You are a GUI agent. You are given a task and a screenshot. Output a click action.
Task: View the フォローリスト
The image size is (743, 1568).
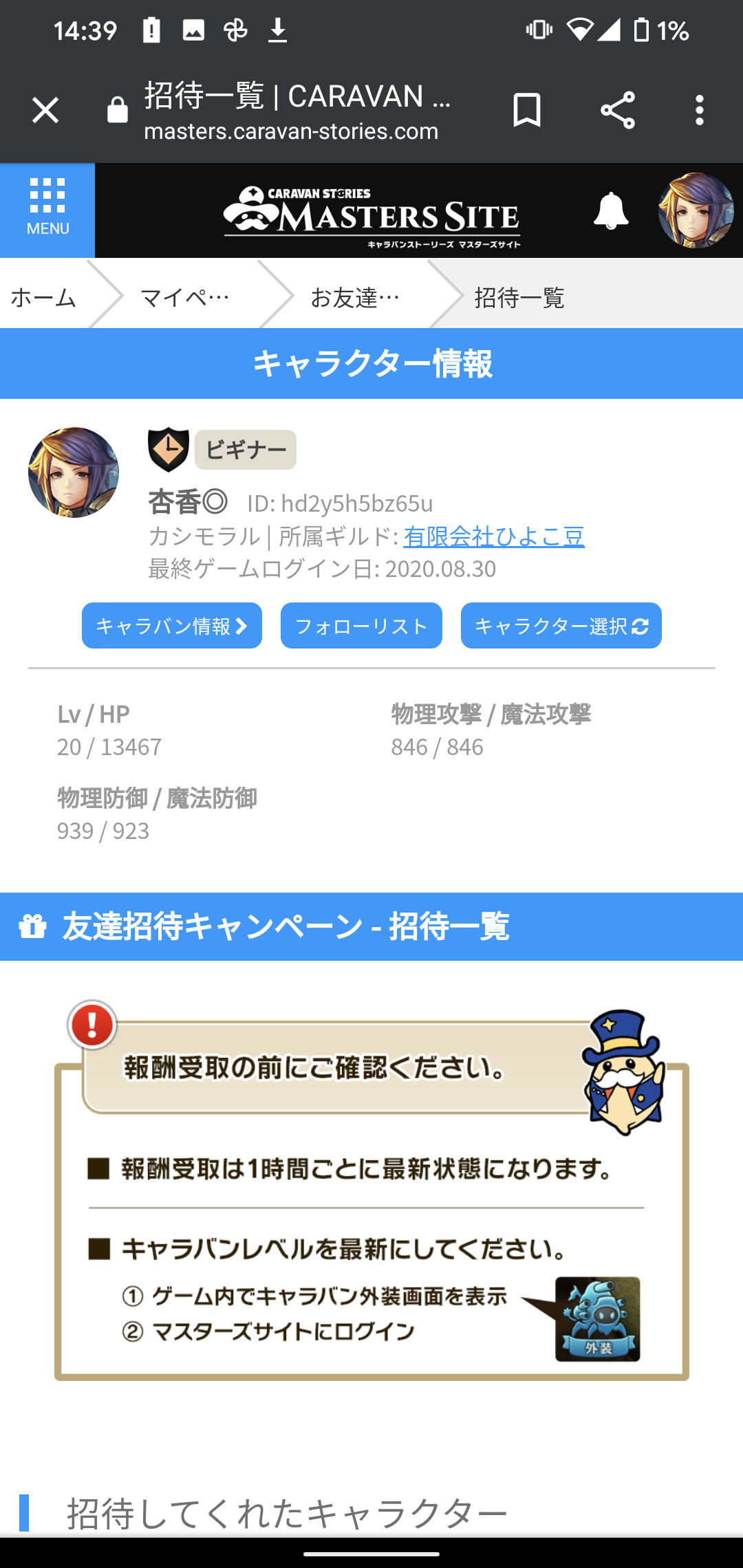361,626
